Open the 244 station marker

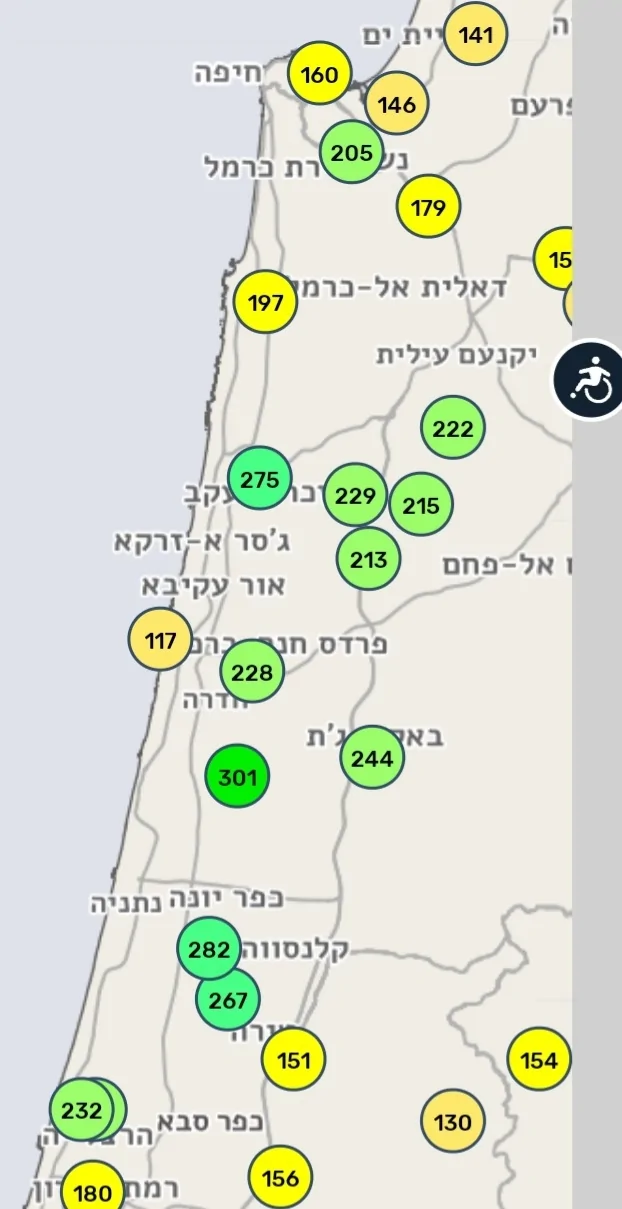click(372, 758)
